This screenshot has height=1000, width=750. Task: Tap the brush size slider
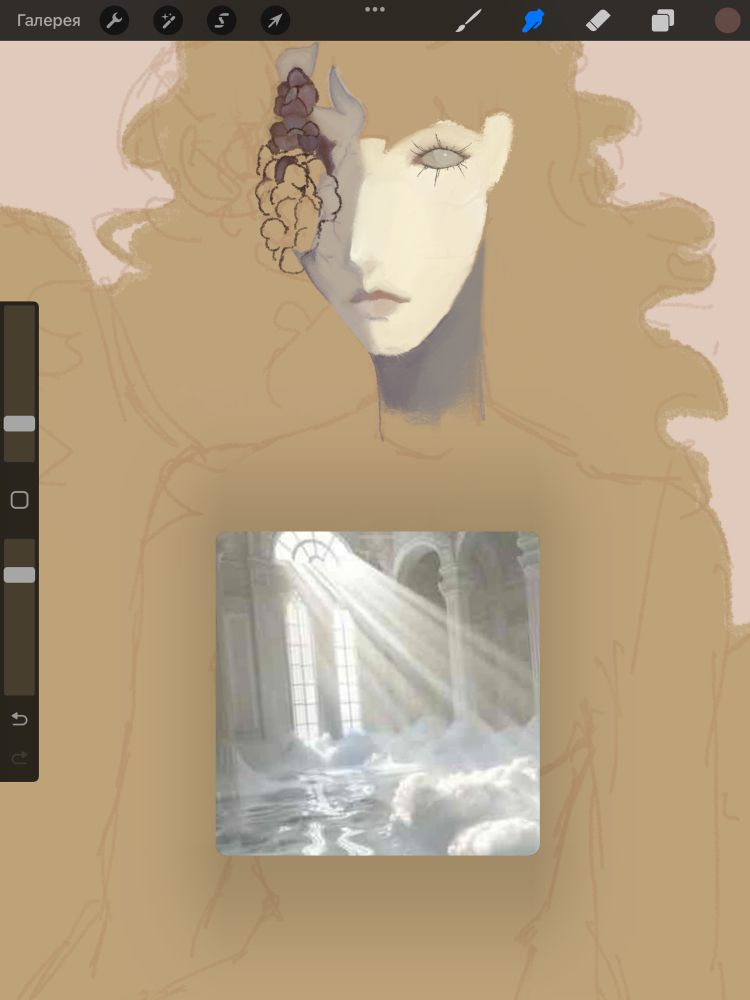pyautogui.click(x=19, y=423)
